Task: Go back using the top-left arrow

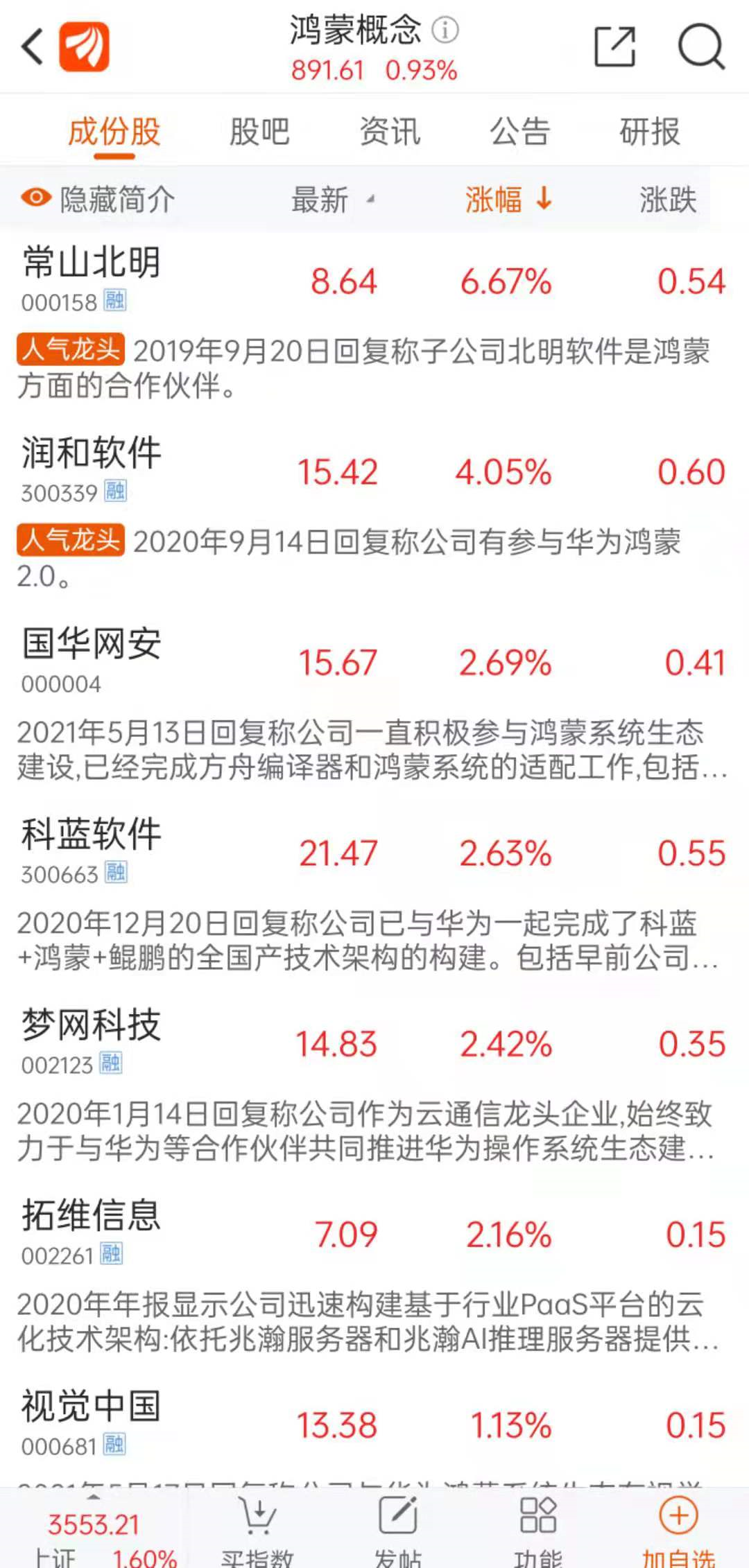Action: (x=33, y=47)
